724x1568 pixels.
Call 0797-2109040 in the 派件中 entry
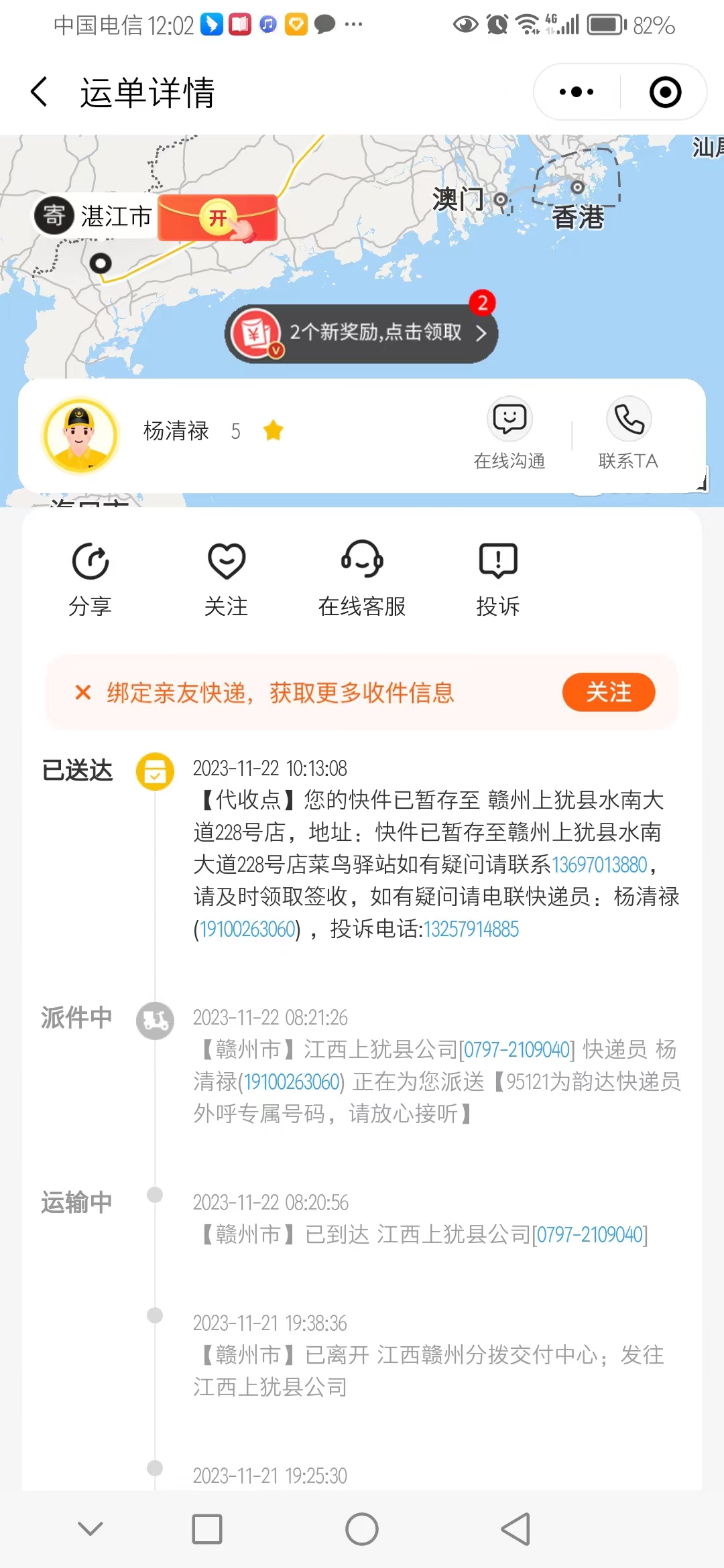[517, 1049]
